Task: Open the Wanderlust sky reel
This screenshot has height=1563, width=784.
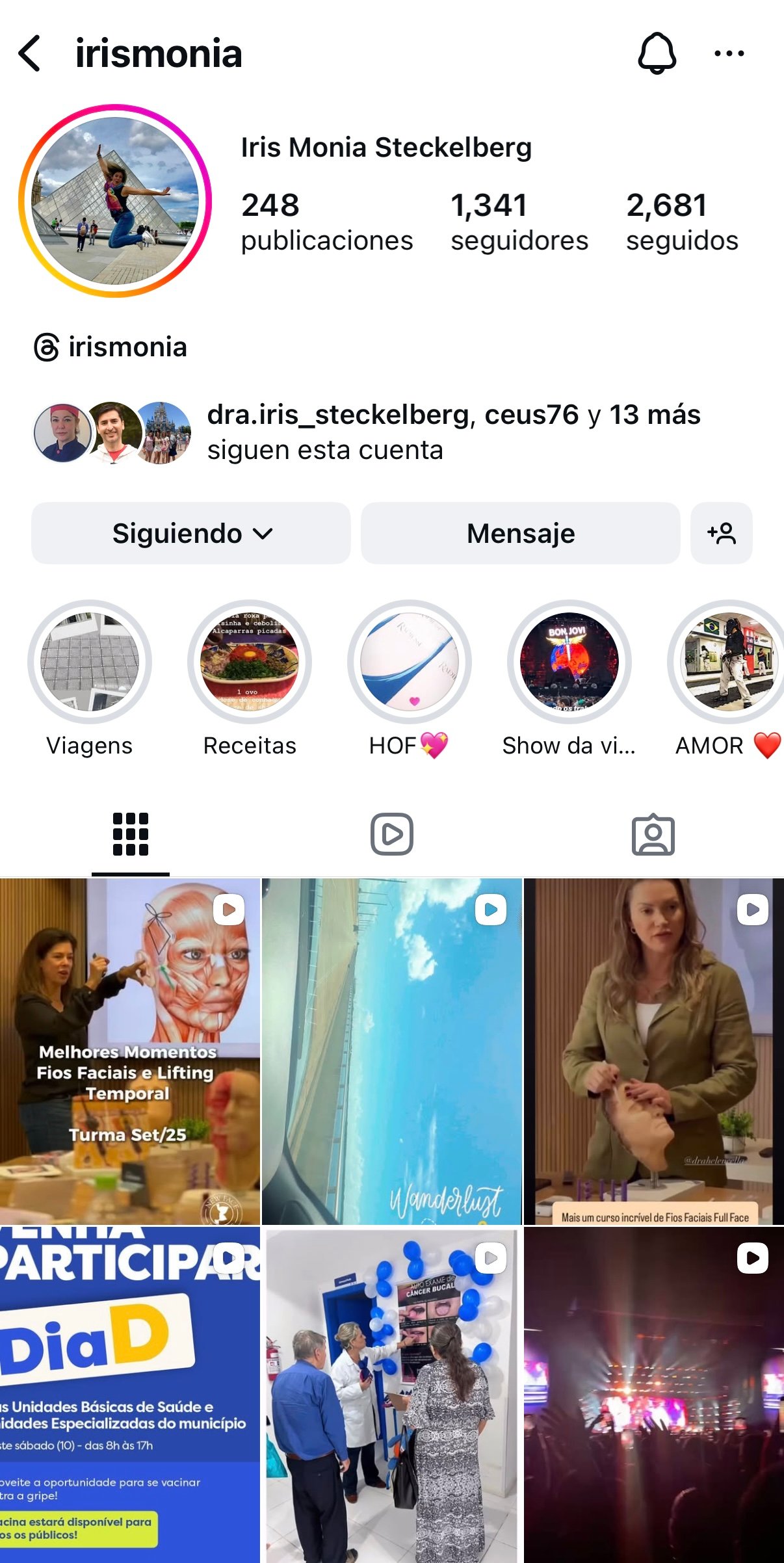Action: point(391,1051)
